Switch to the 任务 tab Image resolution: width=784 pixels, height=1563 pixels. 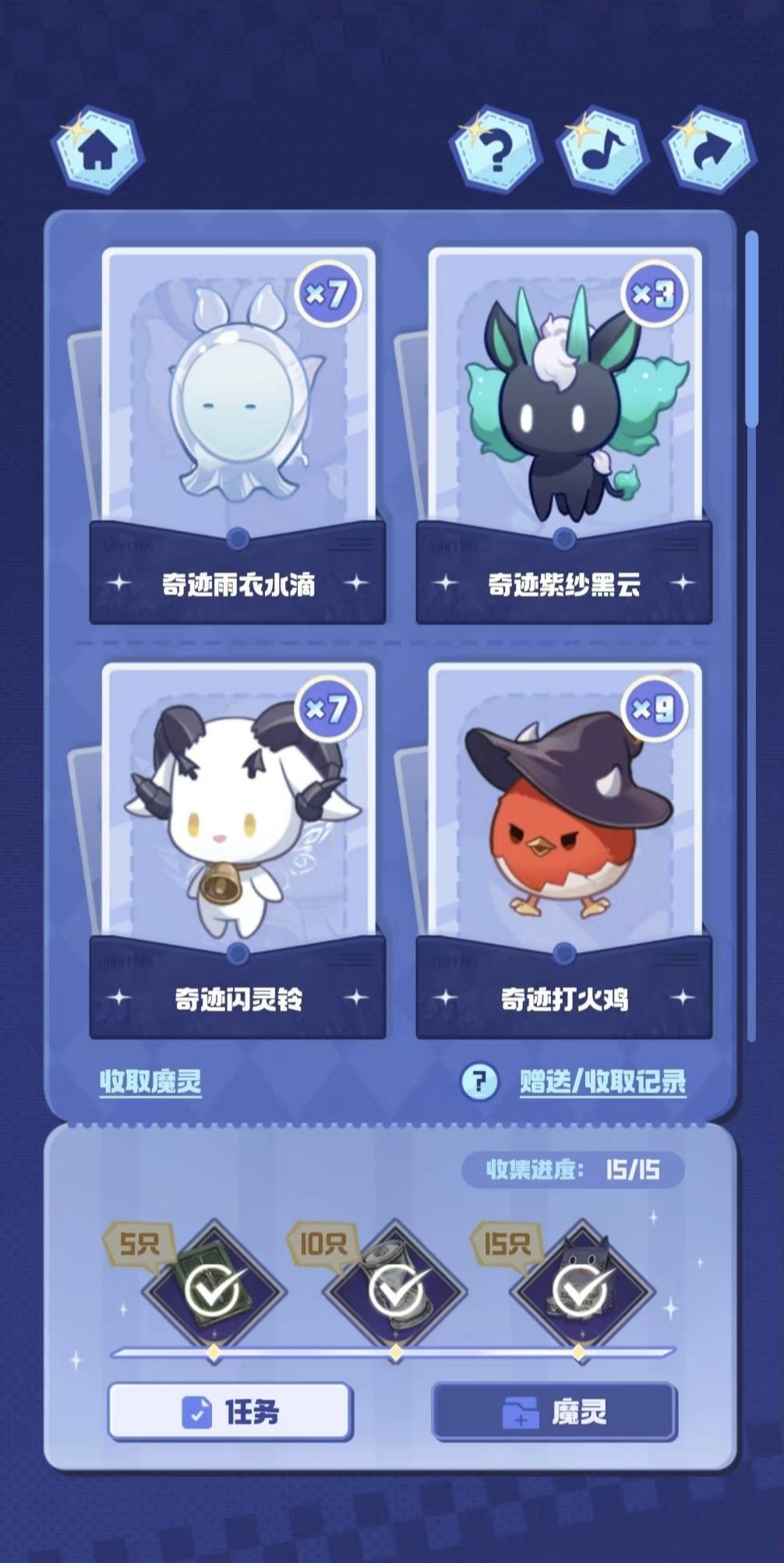pyautogui.click(x=230, y=1412)
